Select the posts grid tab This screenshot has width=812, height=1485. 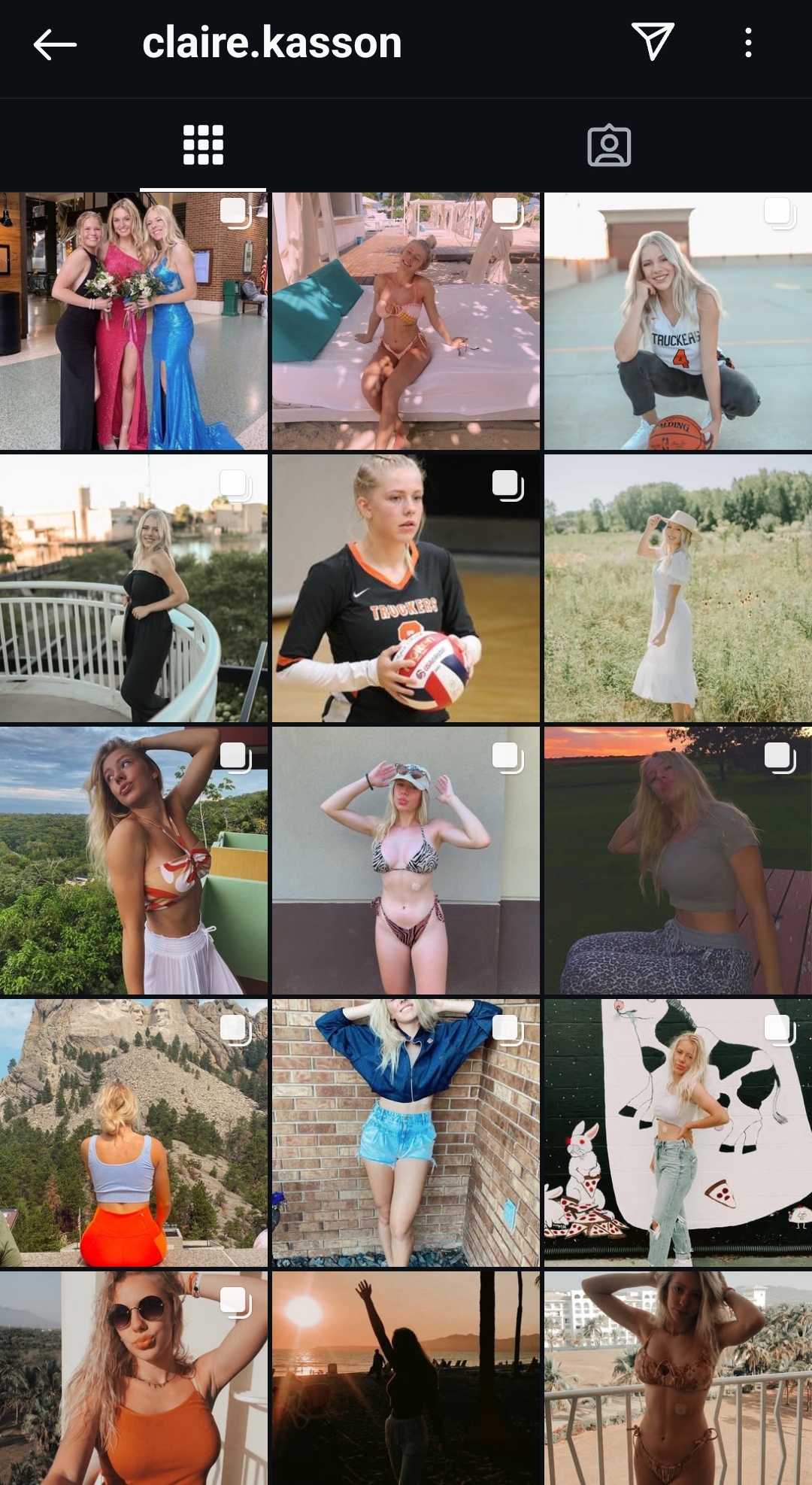203,144
